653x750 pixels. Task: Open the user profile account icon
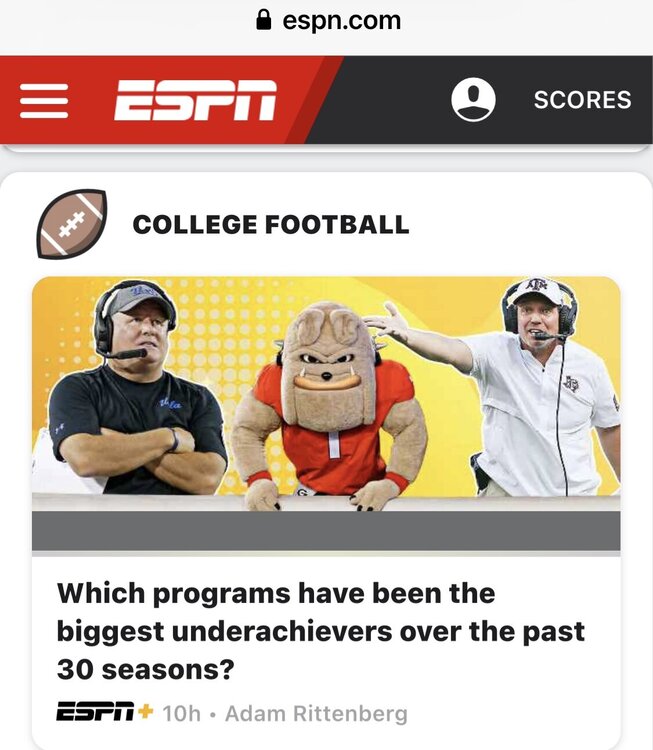pos(473,100)
